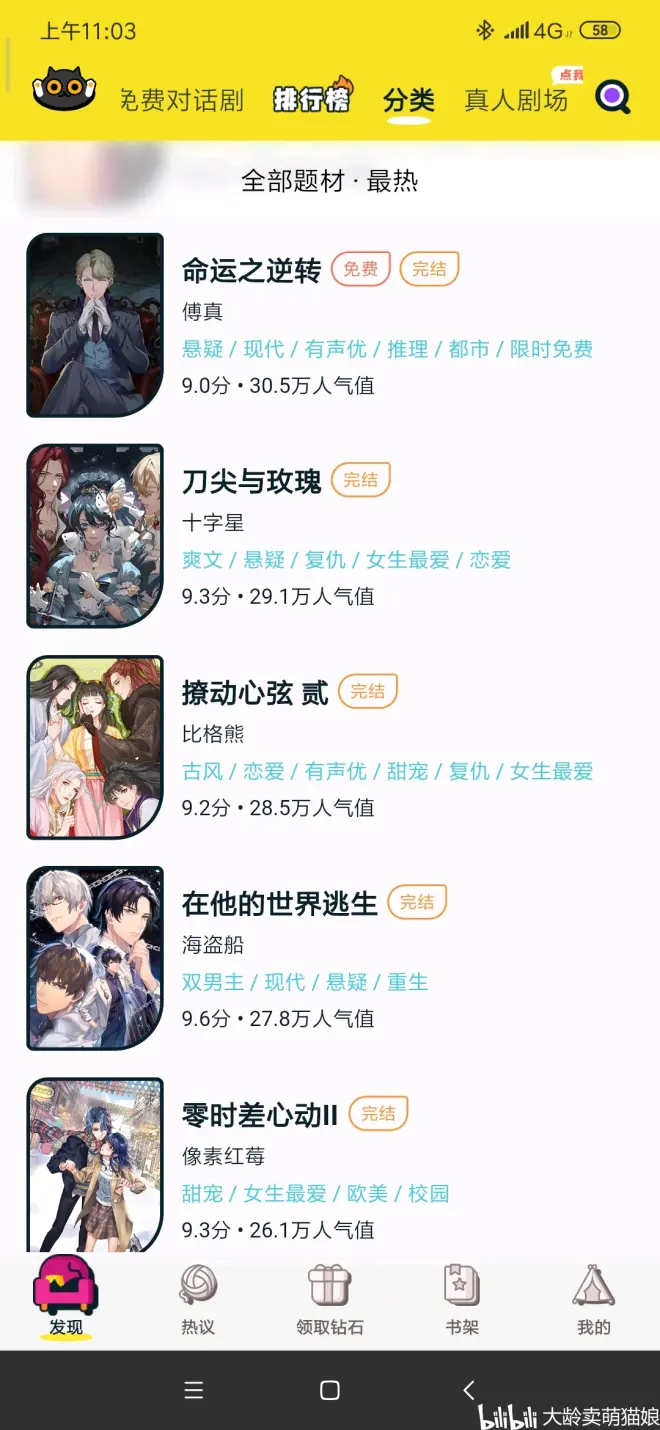660x1430 pixels.
Task: Switch to the 真人剧场 tab
Action: click(x=516, y=99)
